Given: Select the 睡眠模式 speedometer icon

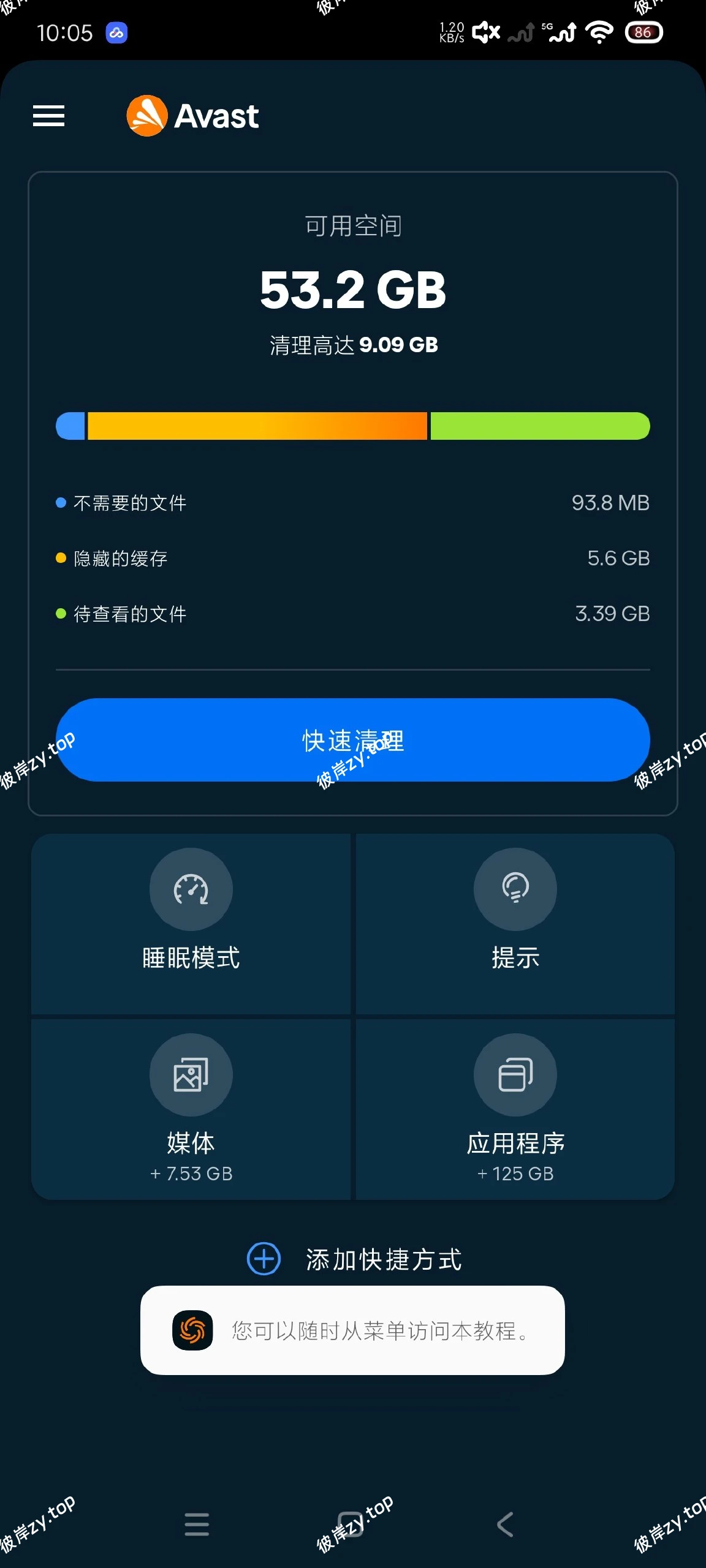Looking at the screenshot, I should [191, 889].
